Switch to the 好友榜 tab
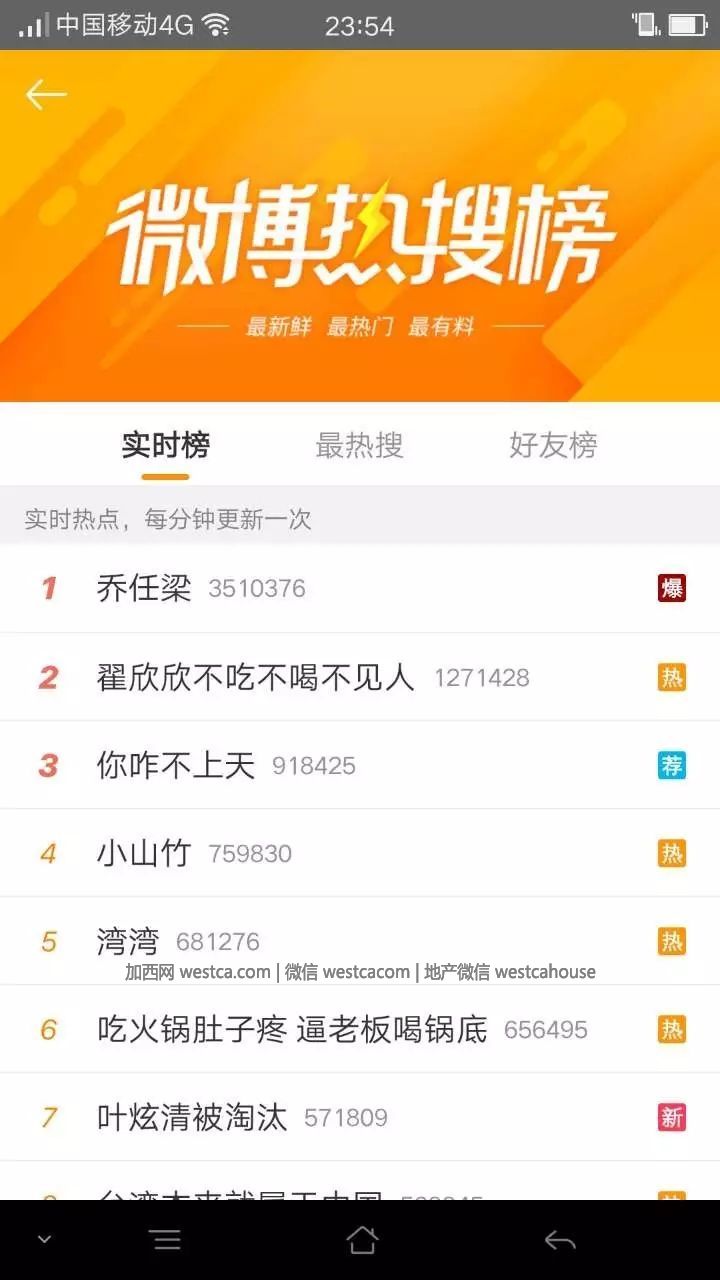This screenshot has width=720, height=1280. coord(552,445)
